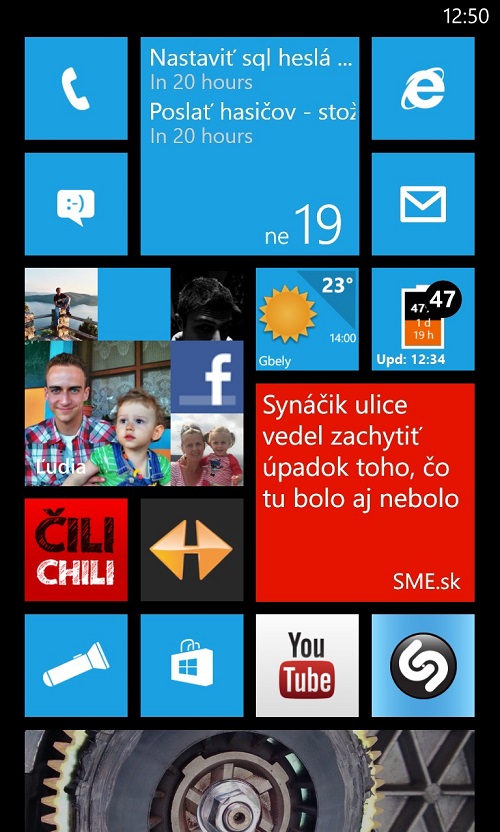
Task: Open the Ľudia people tile
Action: pos(134,377)
